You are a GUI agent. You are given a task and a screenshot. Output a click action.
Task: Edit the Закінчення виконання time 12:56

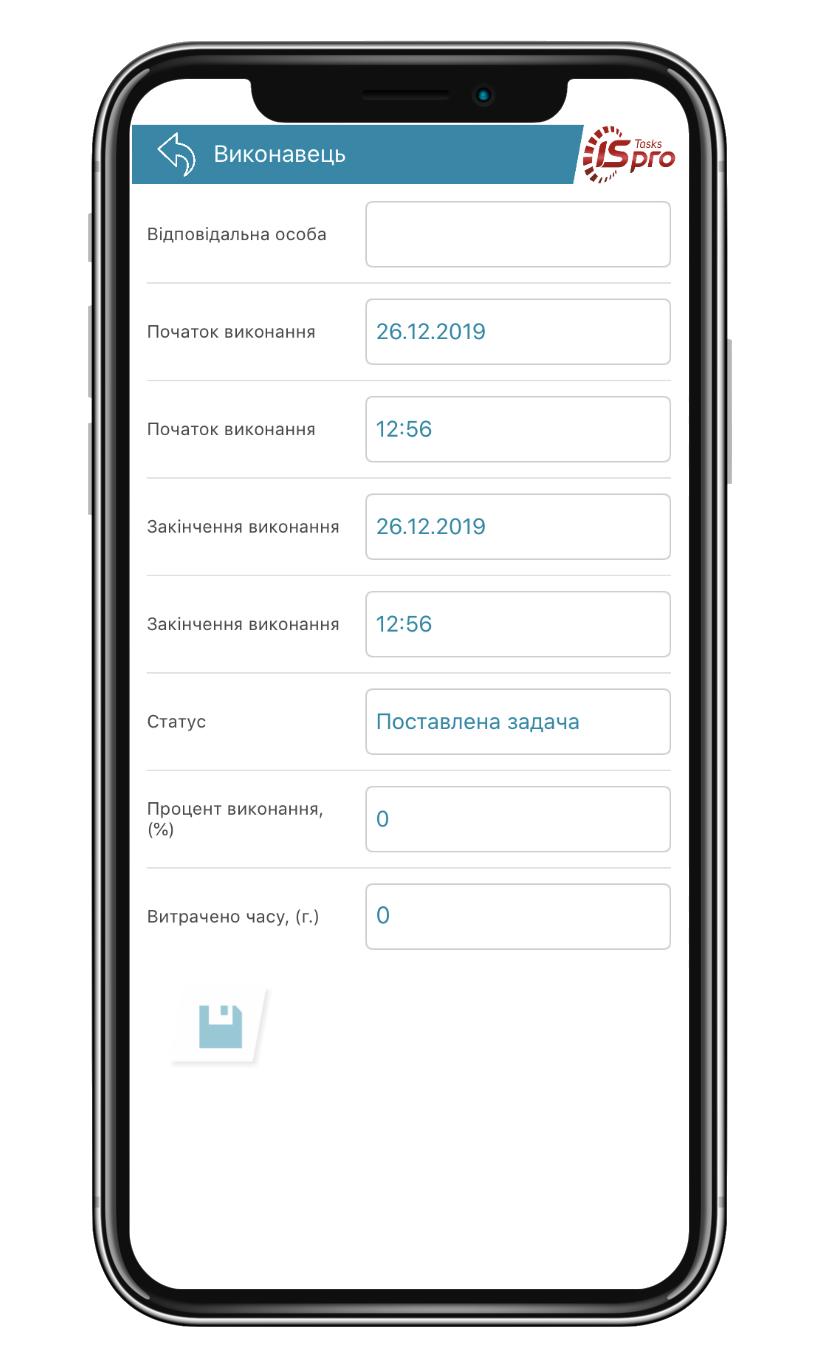[x=517, y=624]
